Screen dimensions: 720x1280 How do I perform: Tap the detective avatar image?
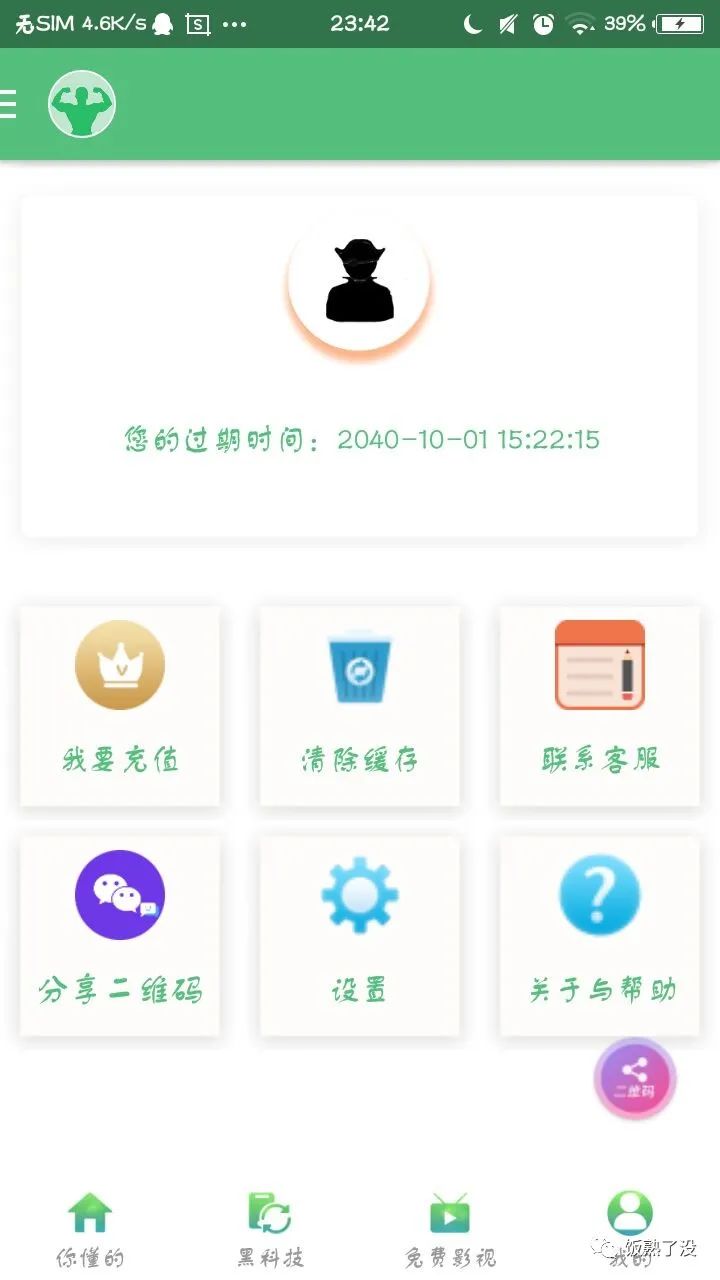(360, 284)
